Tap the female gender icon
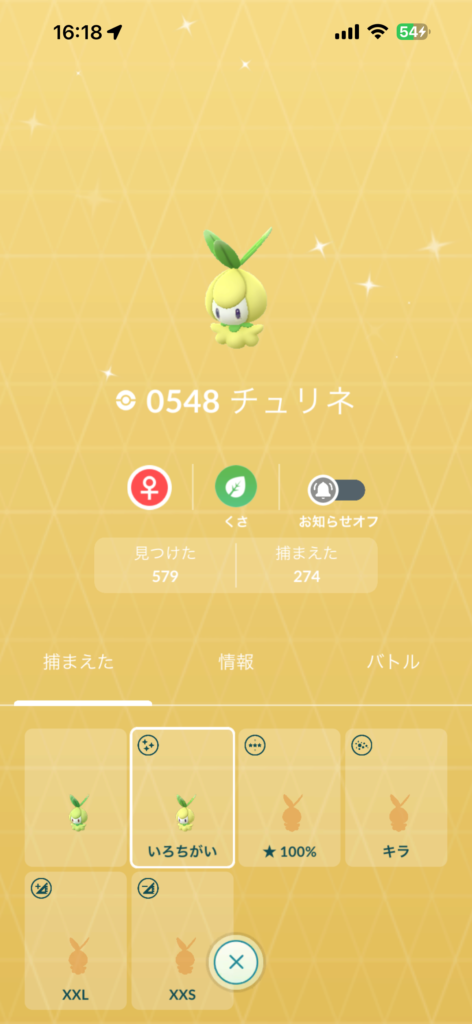This screenshot has height=1024, width=472. (x=149, y=487)
